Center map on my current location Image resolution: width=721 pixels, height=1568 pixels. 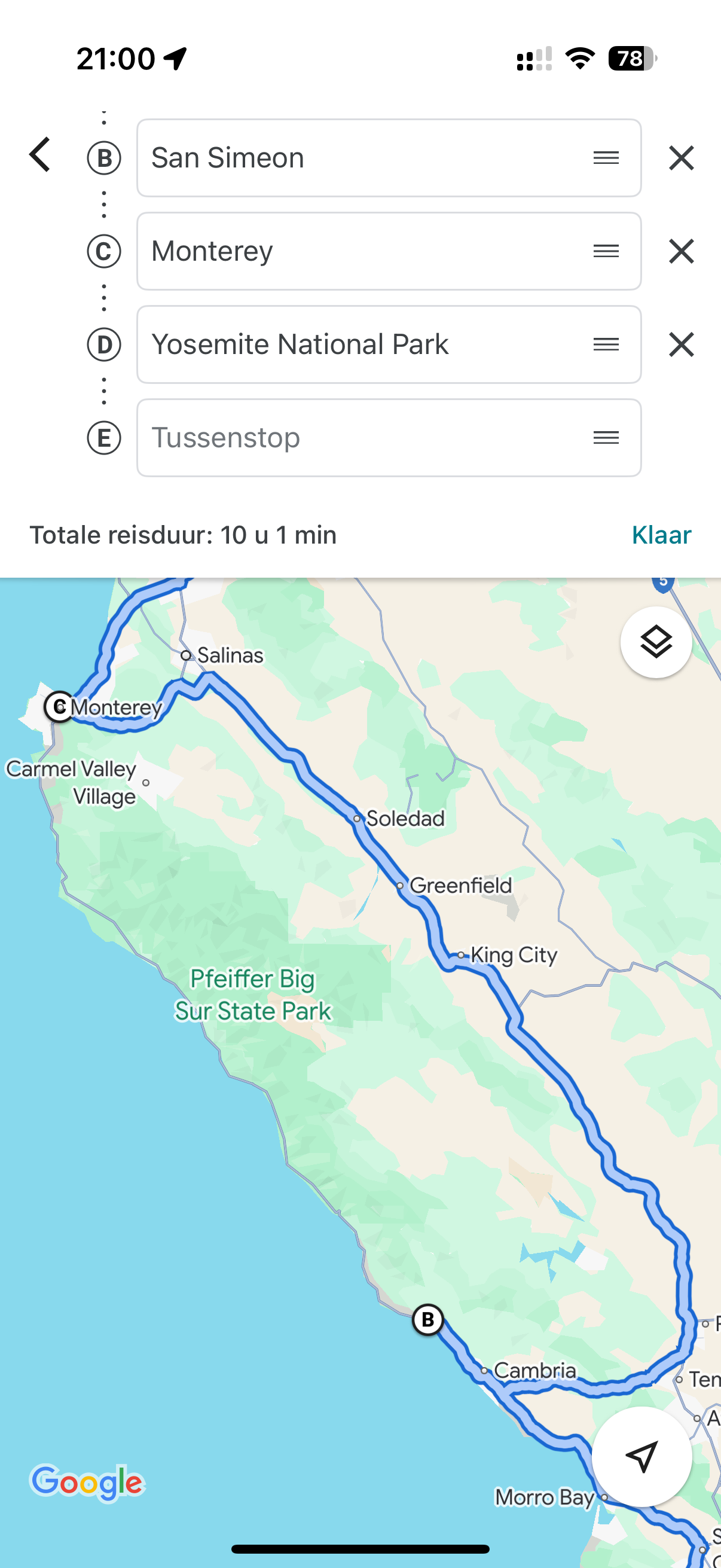click(641, 1456)
